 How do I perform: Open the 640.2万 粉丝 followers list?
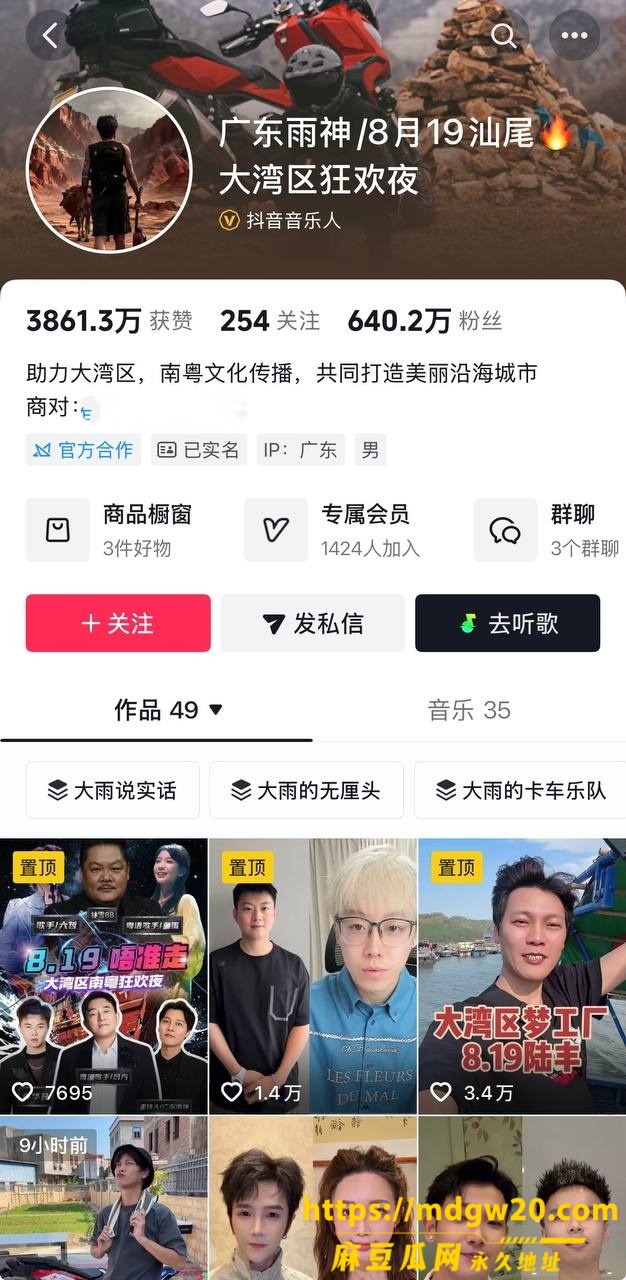pos(425,321)
